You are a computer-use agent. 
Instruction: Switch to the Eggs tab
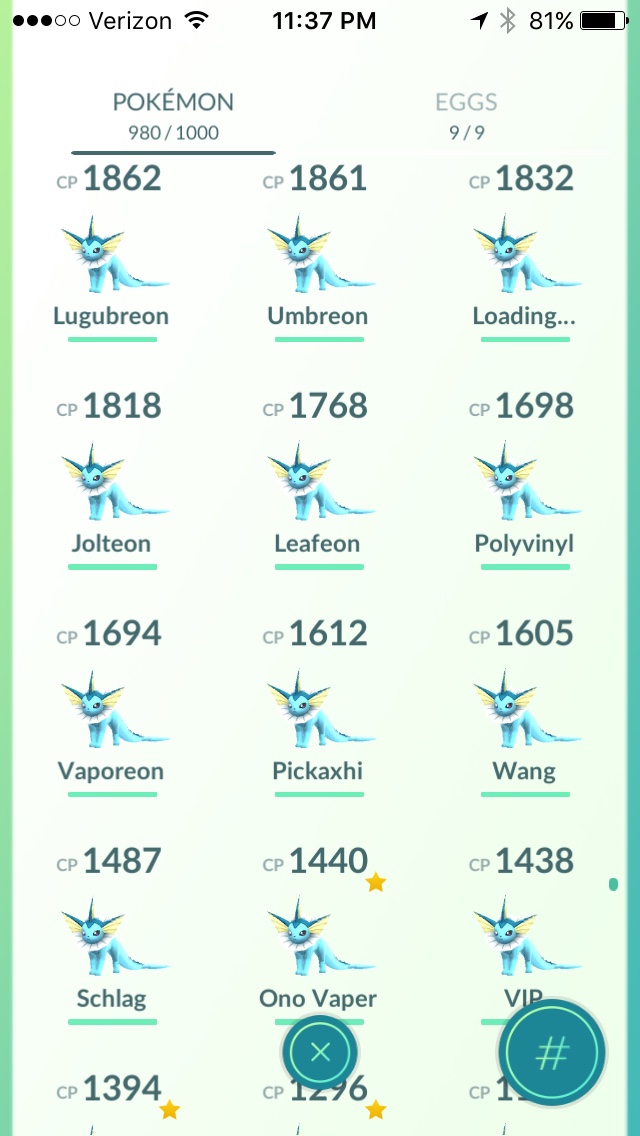[466, 116]
